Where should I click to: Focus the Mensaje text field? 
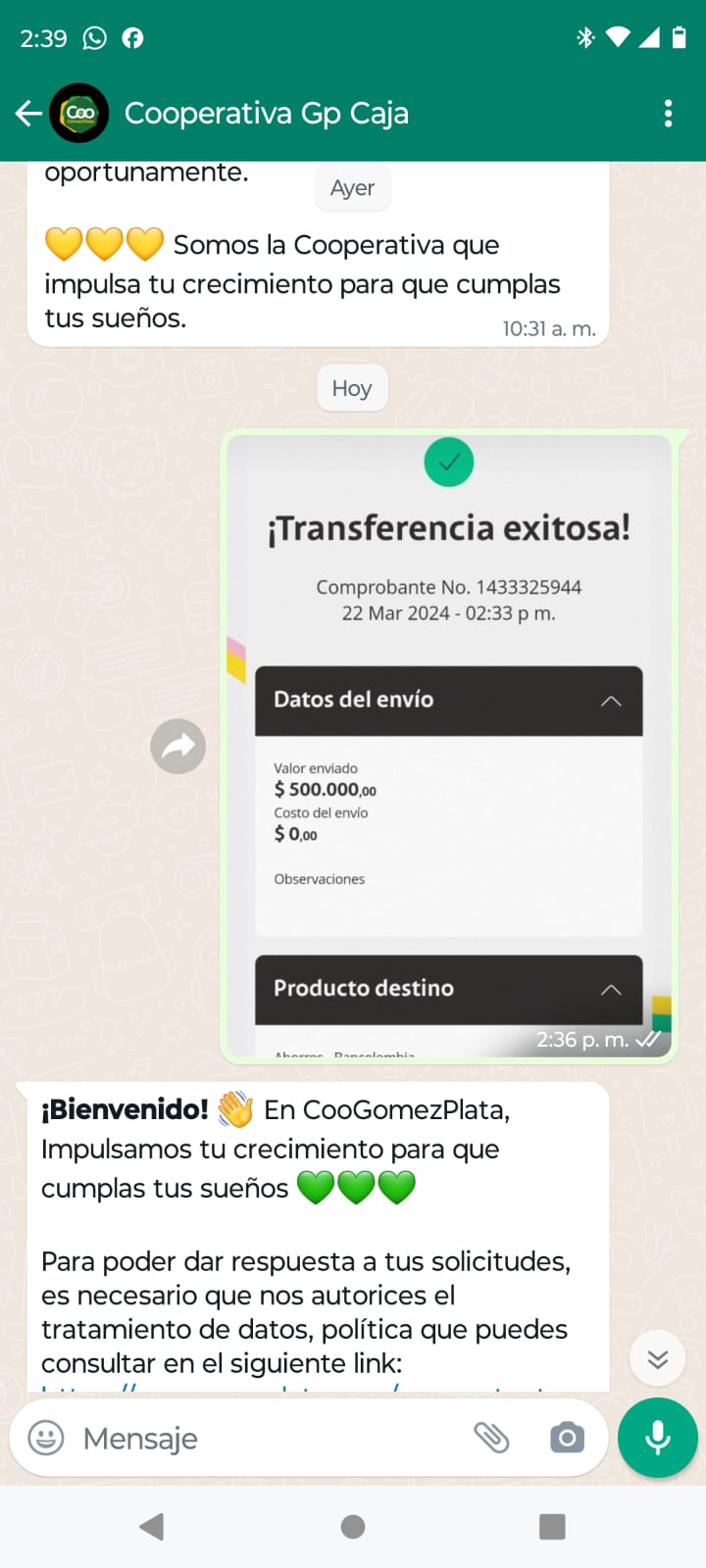pos(265,1438)
